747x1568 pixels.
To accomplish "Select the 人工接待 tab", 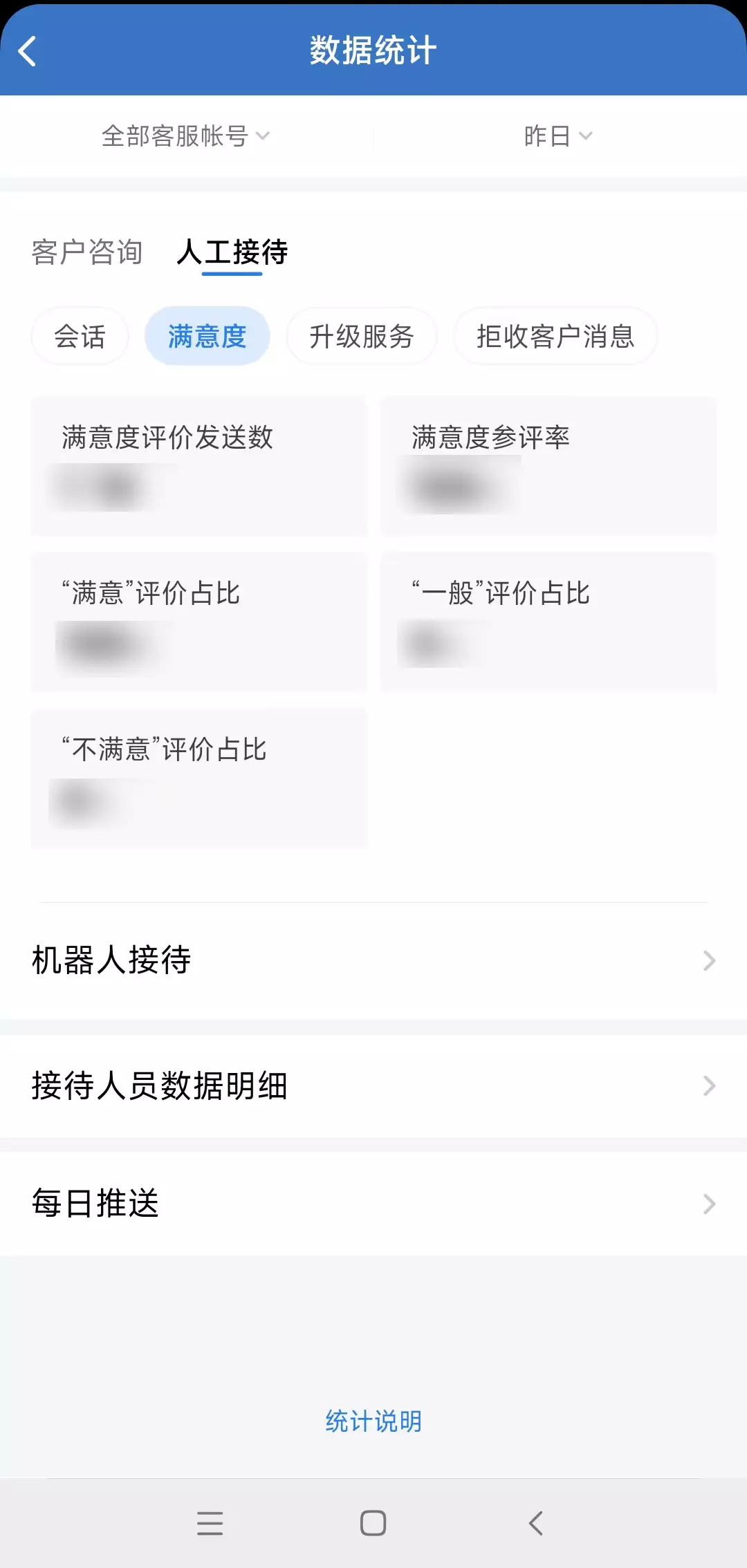I will [x=232, y=252].
